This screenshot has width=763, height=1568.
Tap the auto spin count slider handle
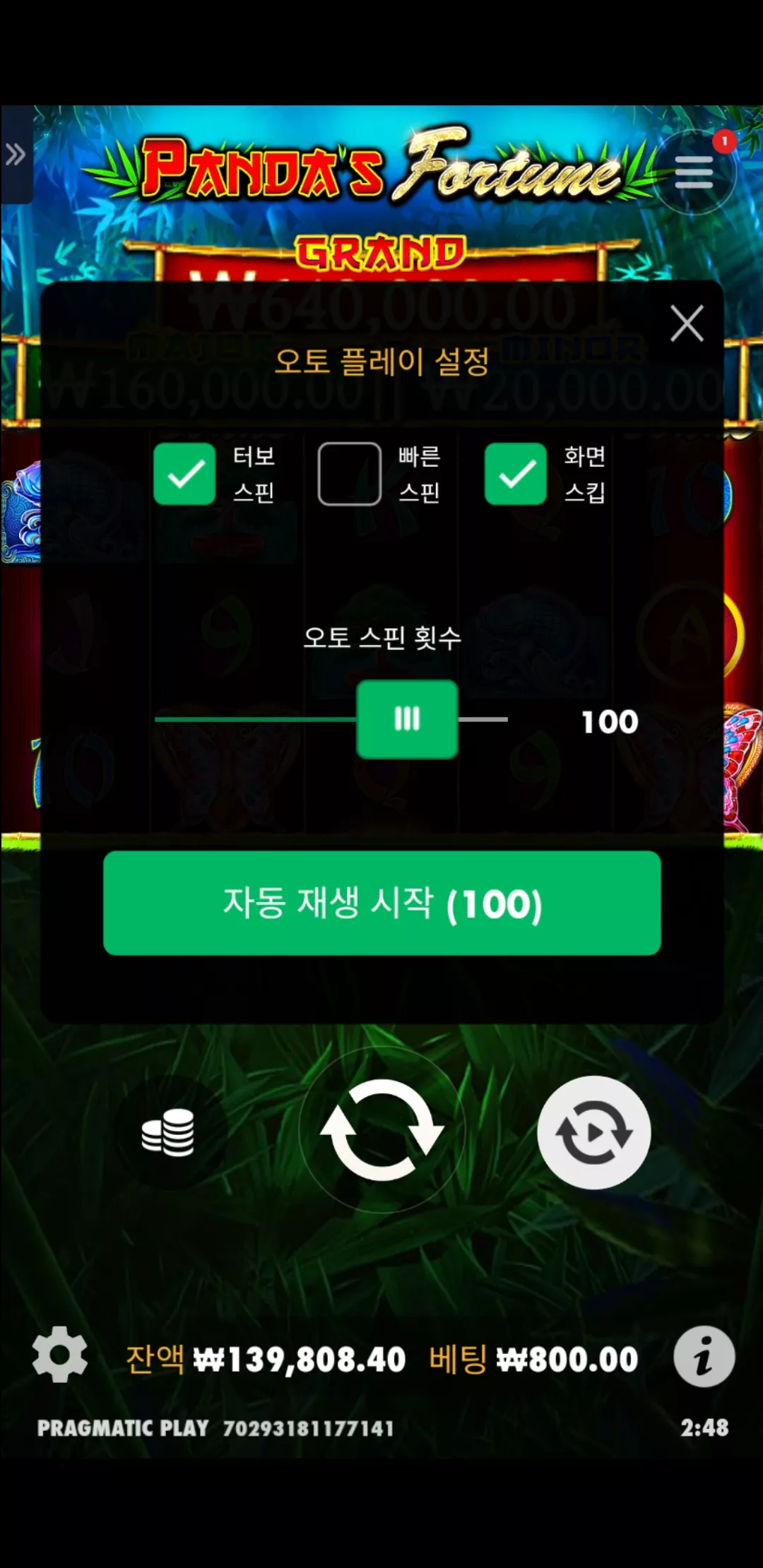click(x=407, y=719)
